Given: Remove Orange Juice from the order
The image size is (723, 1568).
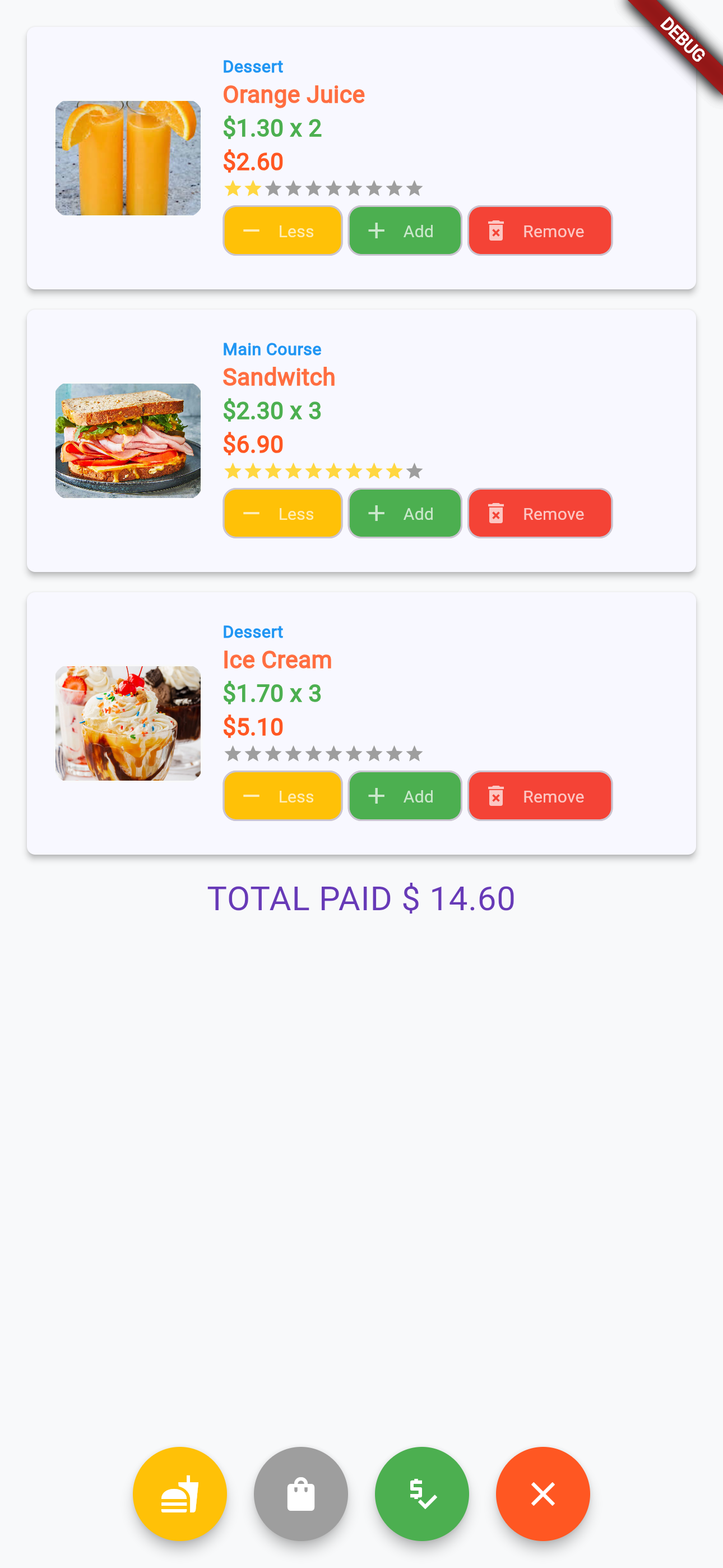Looking at the screenshot, I should pos(539,230).
